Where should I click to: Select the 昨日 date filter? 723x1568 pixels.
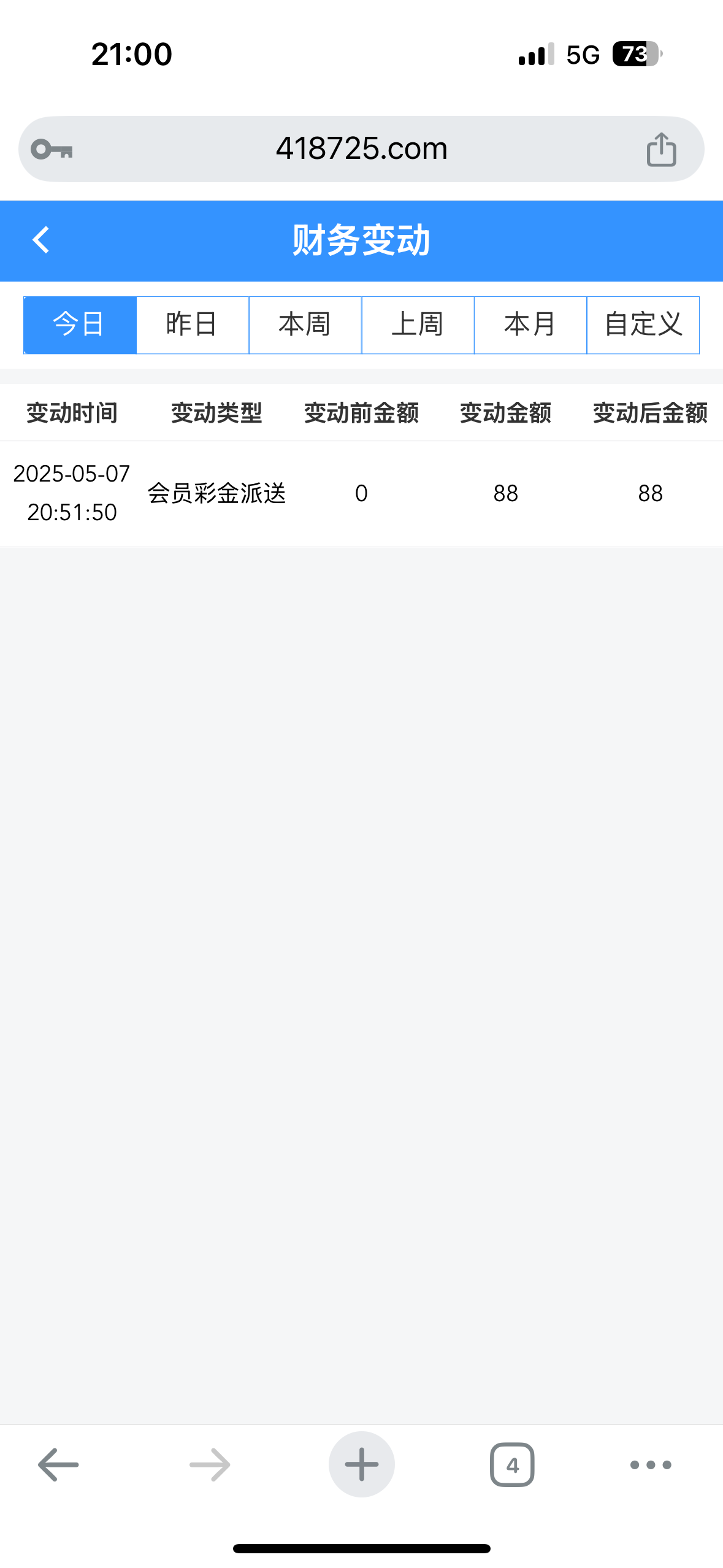(191, 325)
